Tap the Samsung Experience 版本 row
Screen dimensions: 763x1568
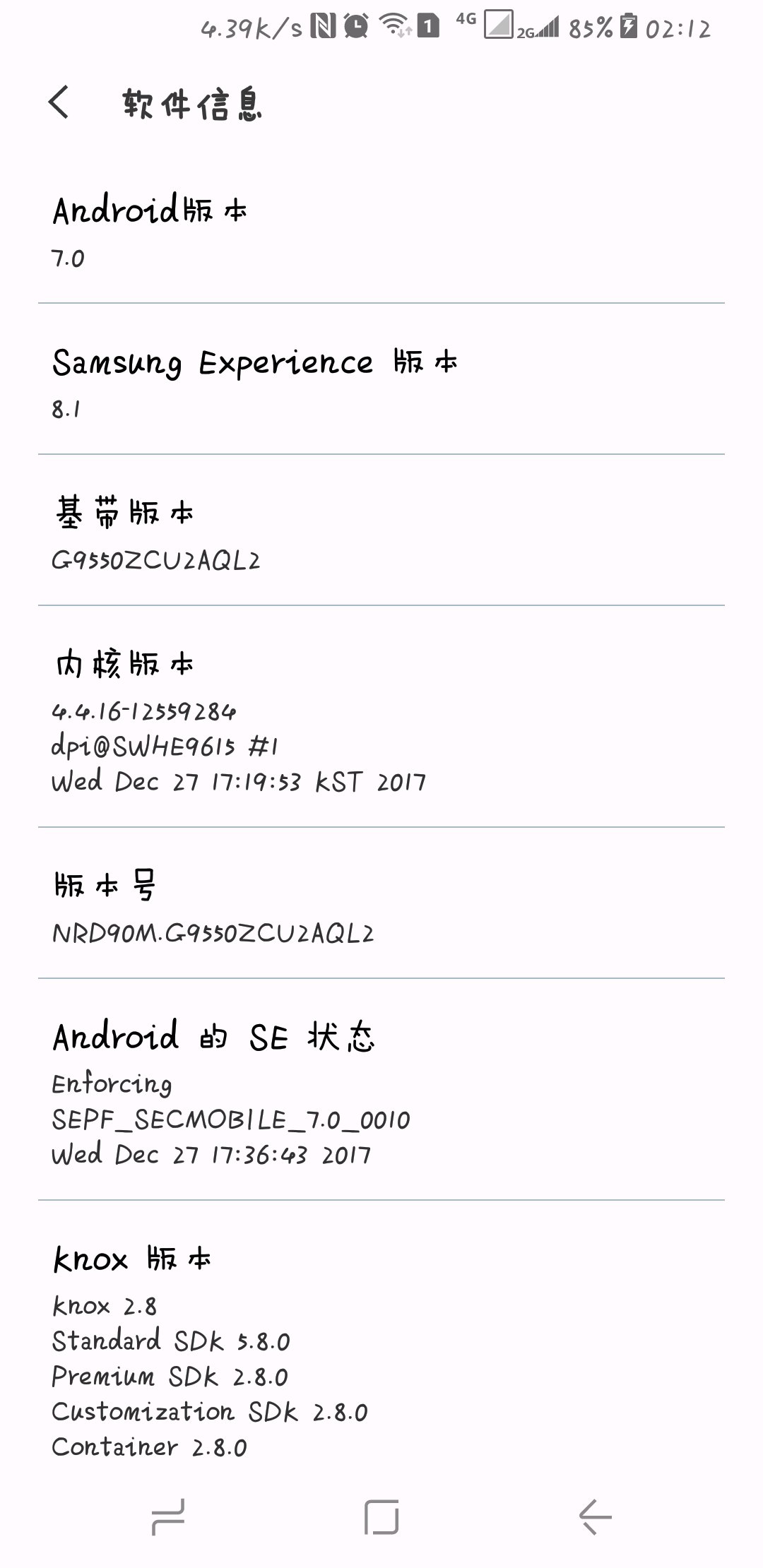(x=381, y=379)
